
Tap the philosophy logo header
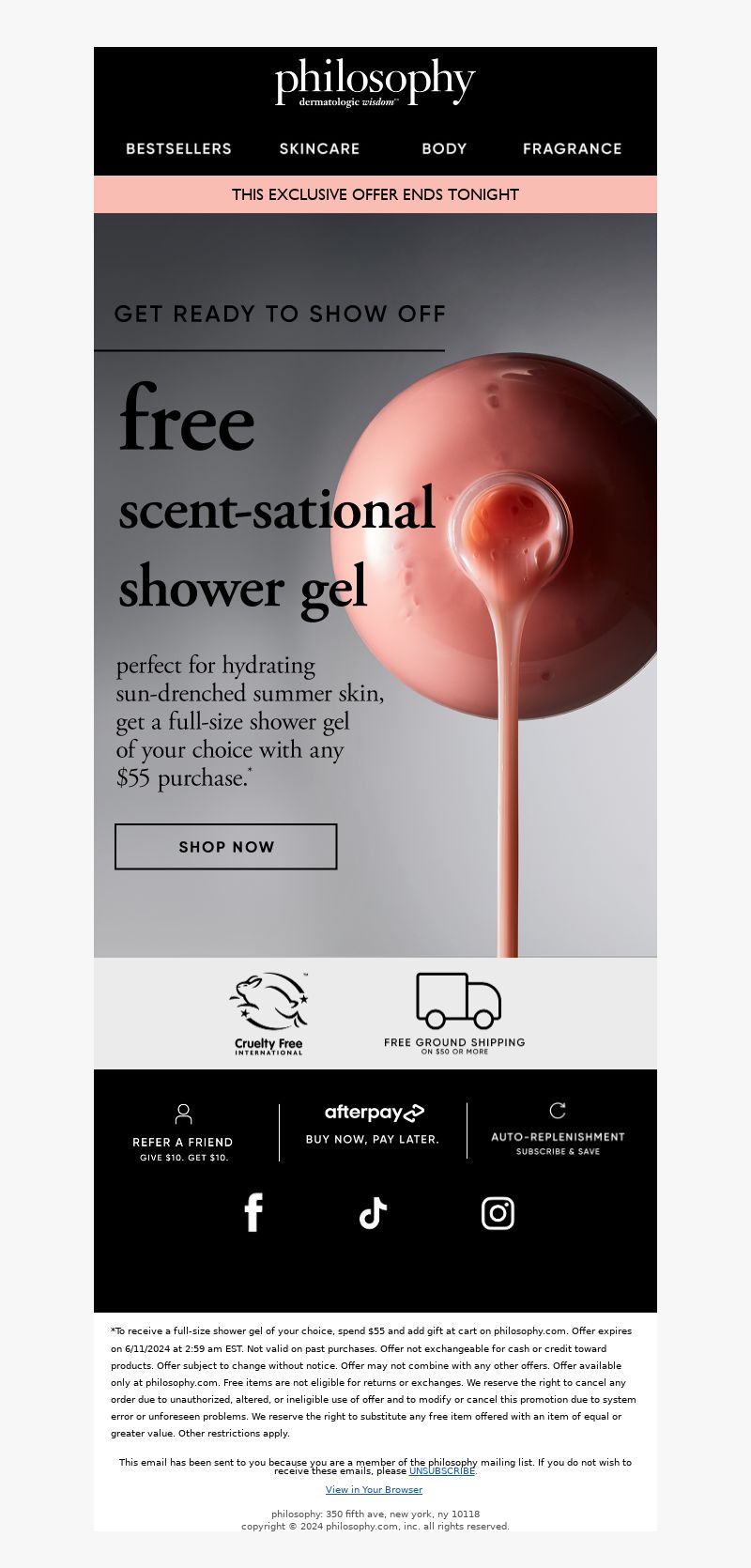(375, 84)
